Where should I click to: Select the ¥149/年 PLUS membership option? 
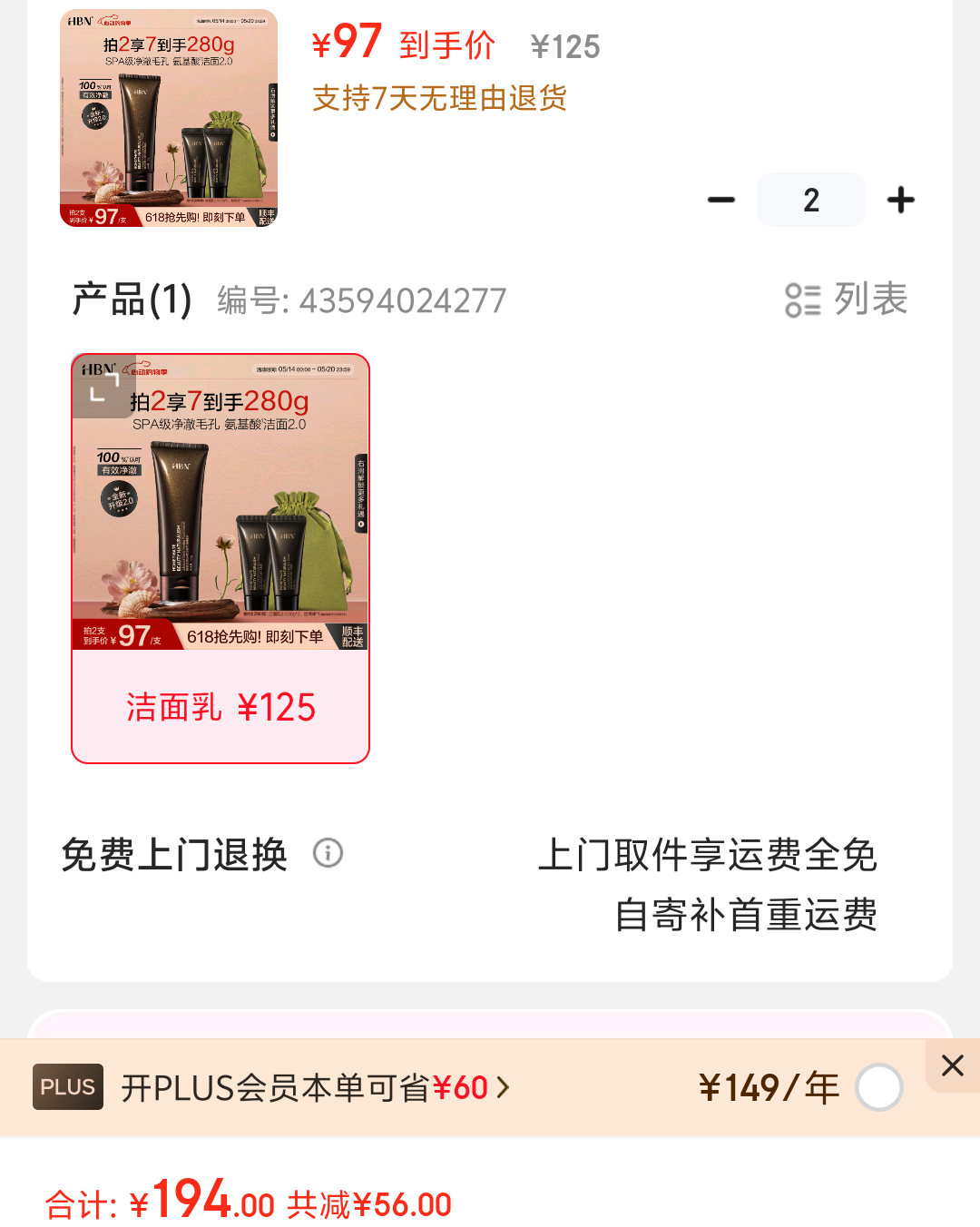[878, 1087]
